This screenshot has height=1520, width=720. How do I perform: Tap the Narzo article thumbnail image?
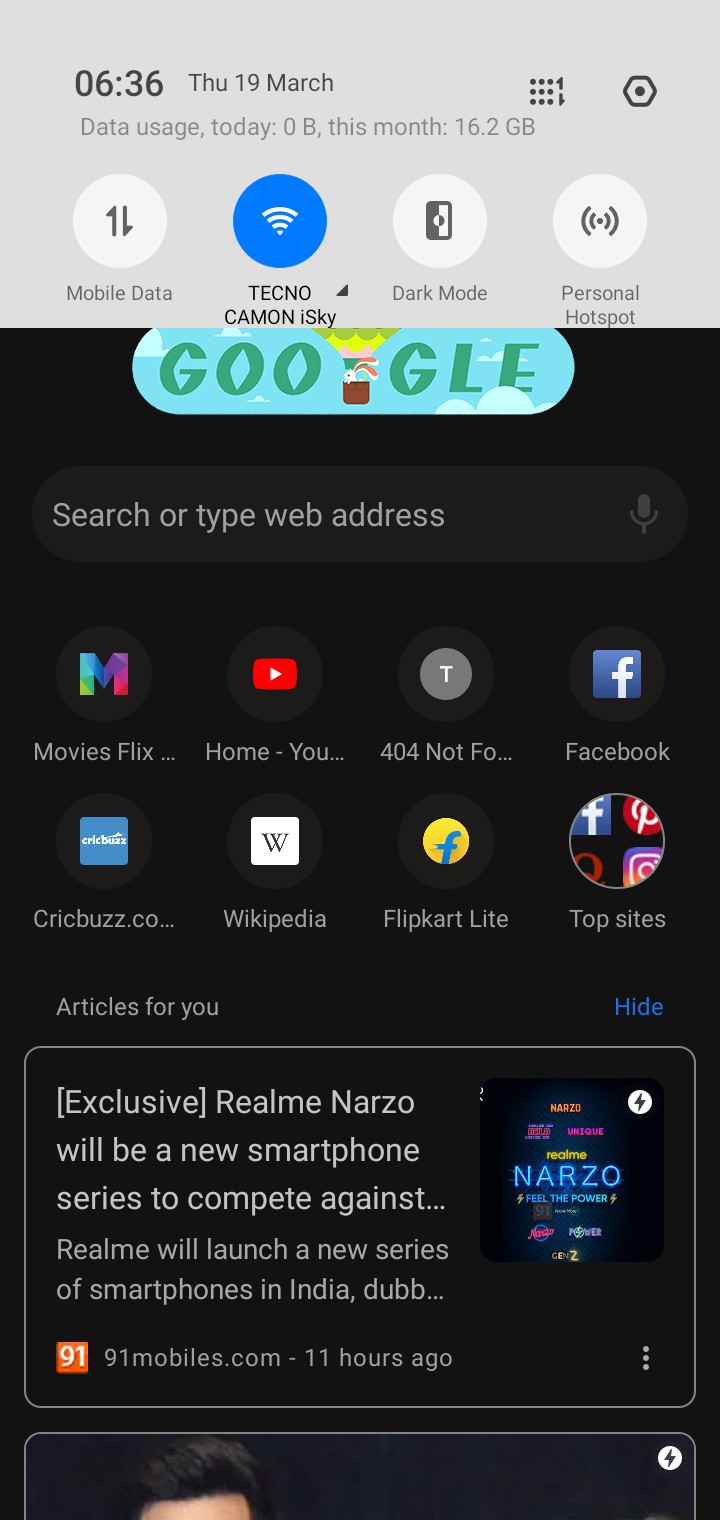tap(572, 1169)
